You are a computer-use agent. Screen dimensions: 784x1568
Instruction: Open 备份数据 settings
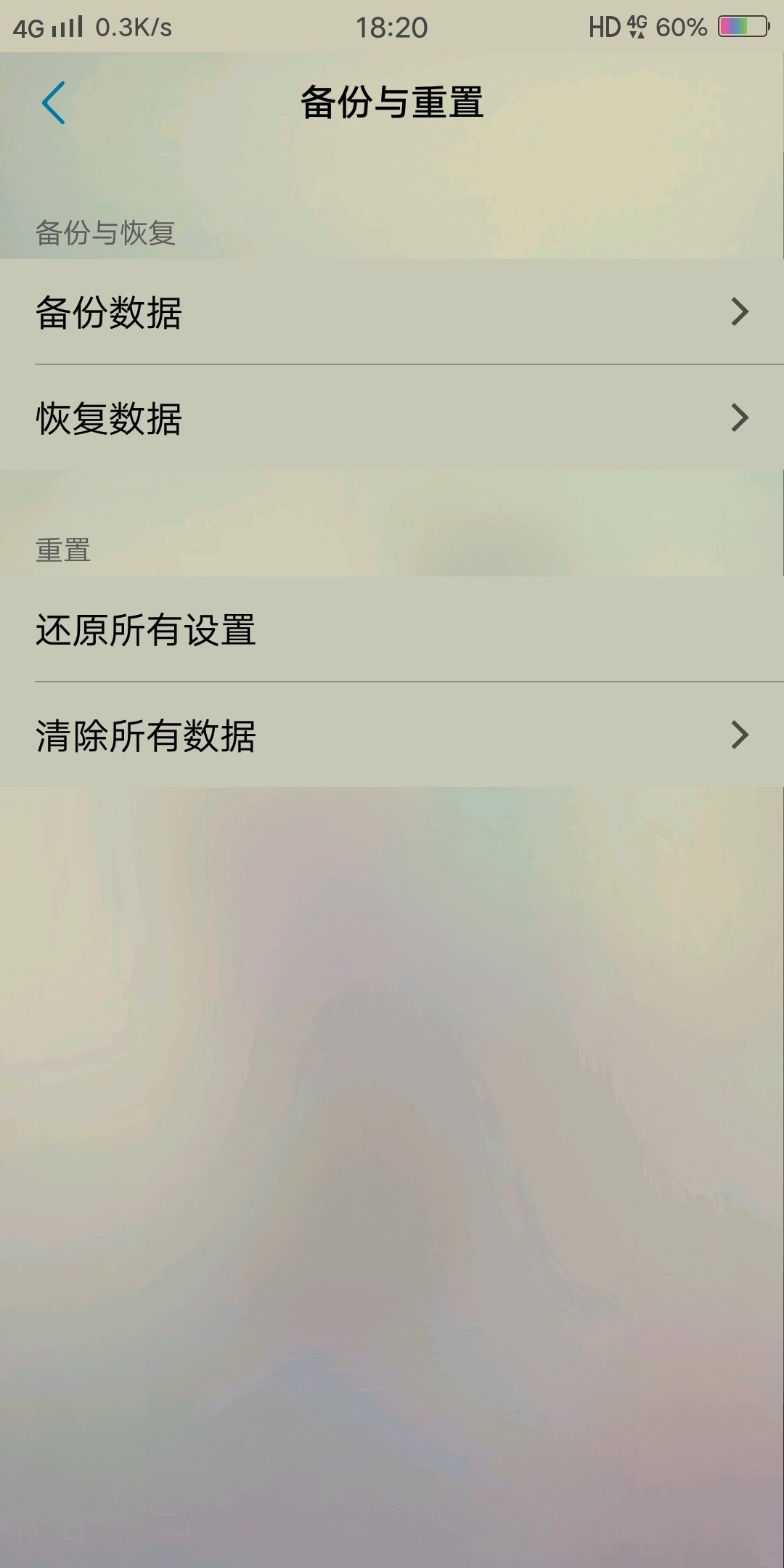pyautogui.click(x=392, y=312)
